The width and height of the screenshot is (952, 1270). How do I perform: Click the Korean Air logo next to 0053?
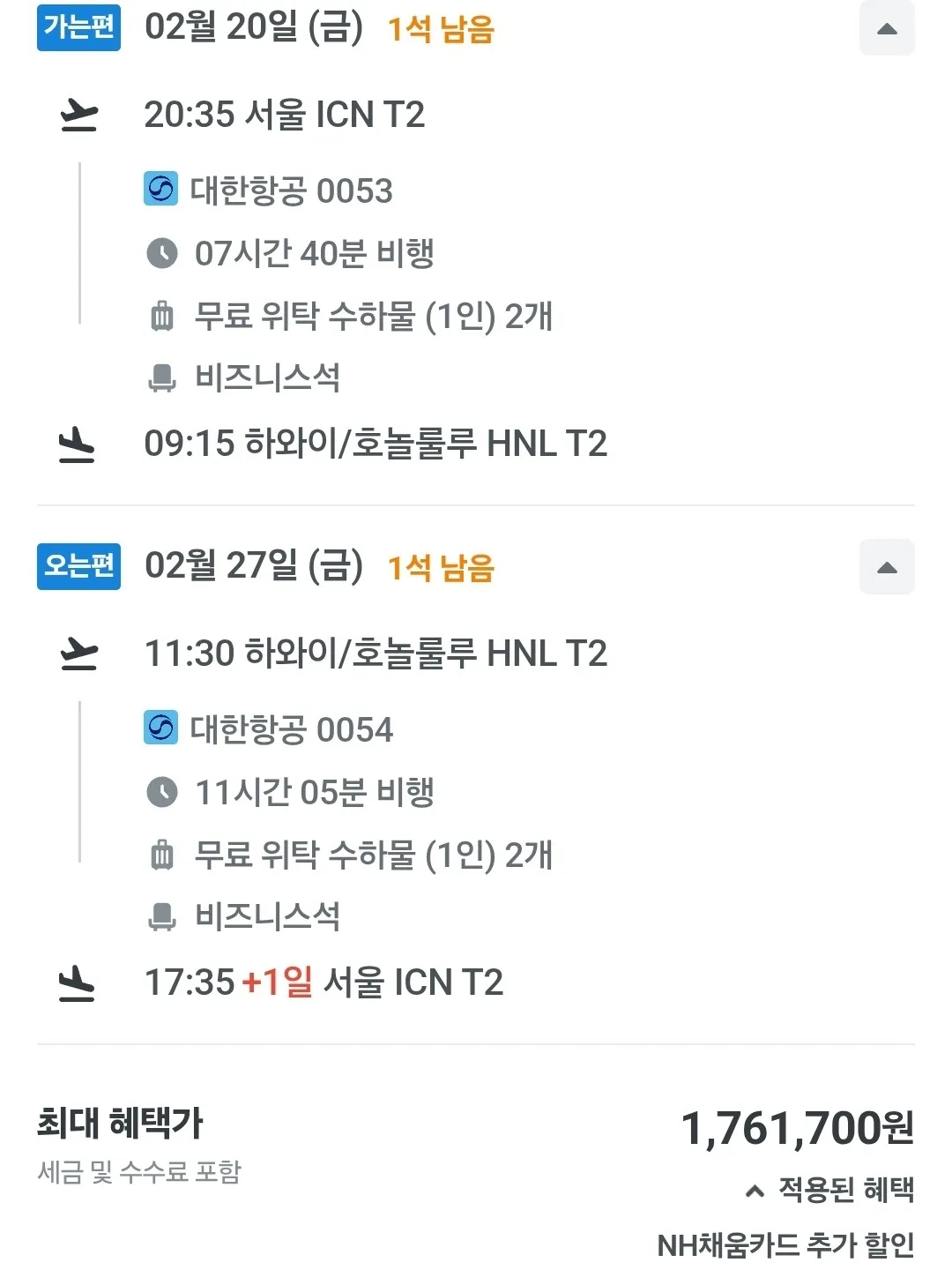point(160,190)
